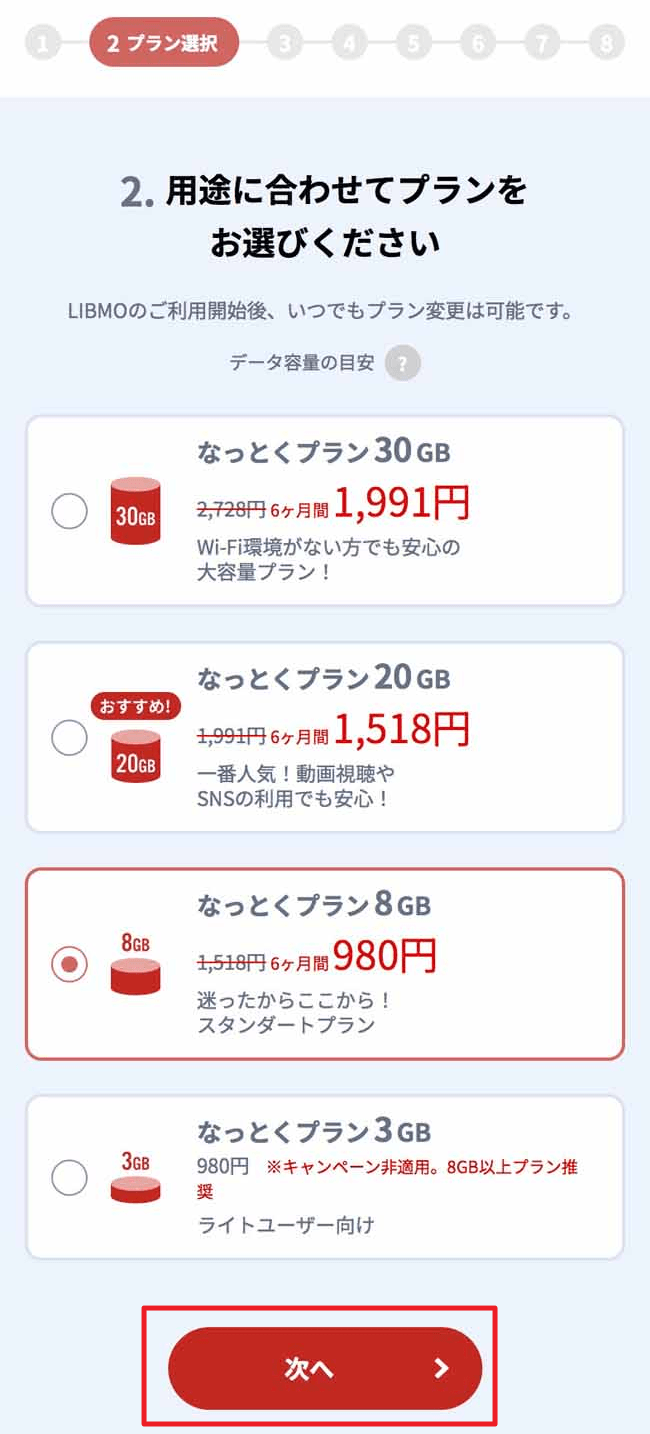Select the なっとくプラン 3GB plan

click(69, 1177)
